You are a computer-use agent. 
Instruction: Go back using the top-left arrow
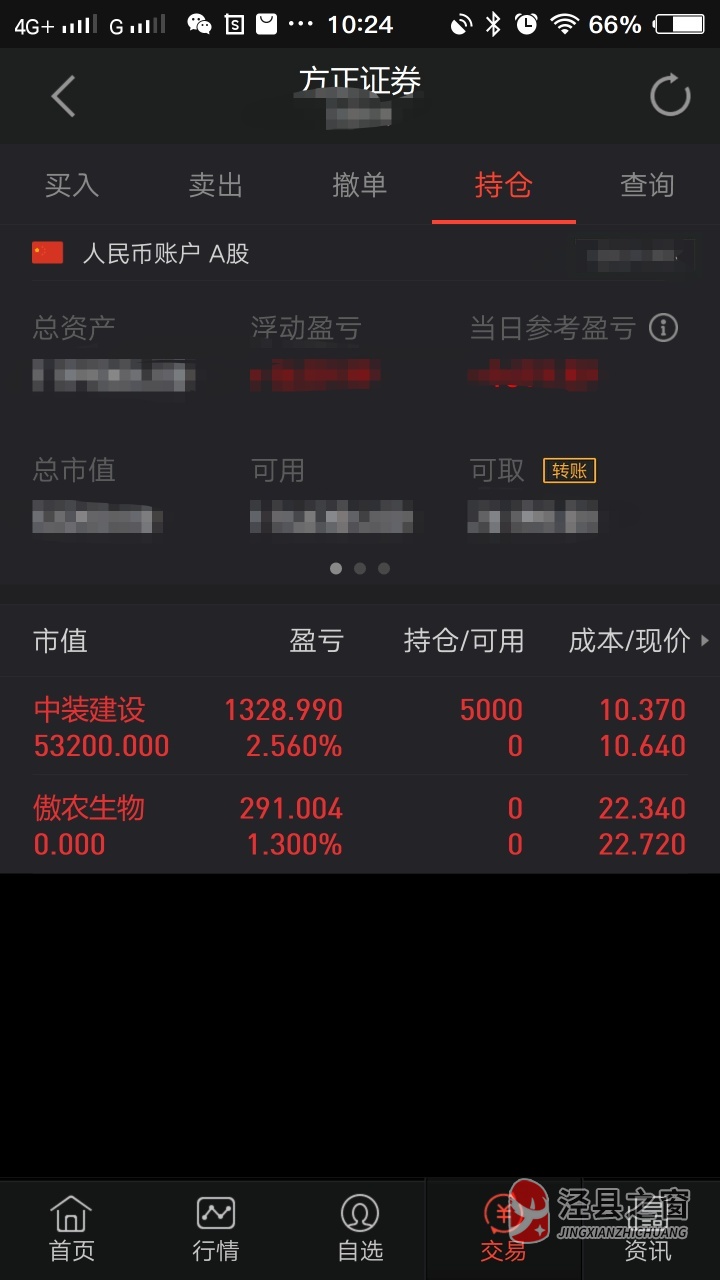pyautogui.click(x=63, y=97)
